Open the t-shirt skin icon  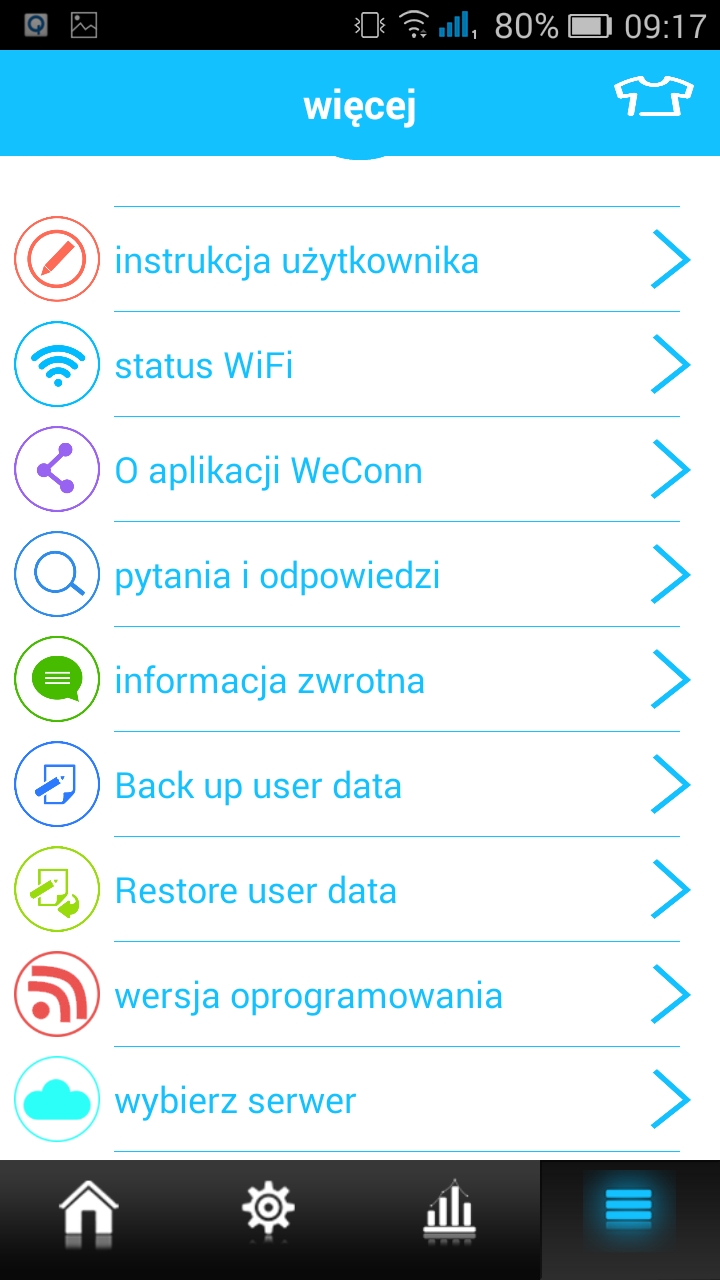pos(654,97)
